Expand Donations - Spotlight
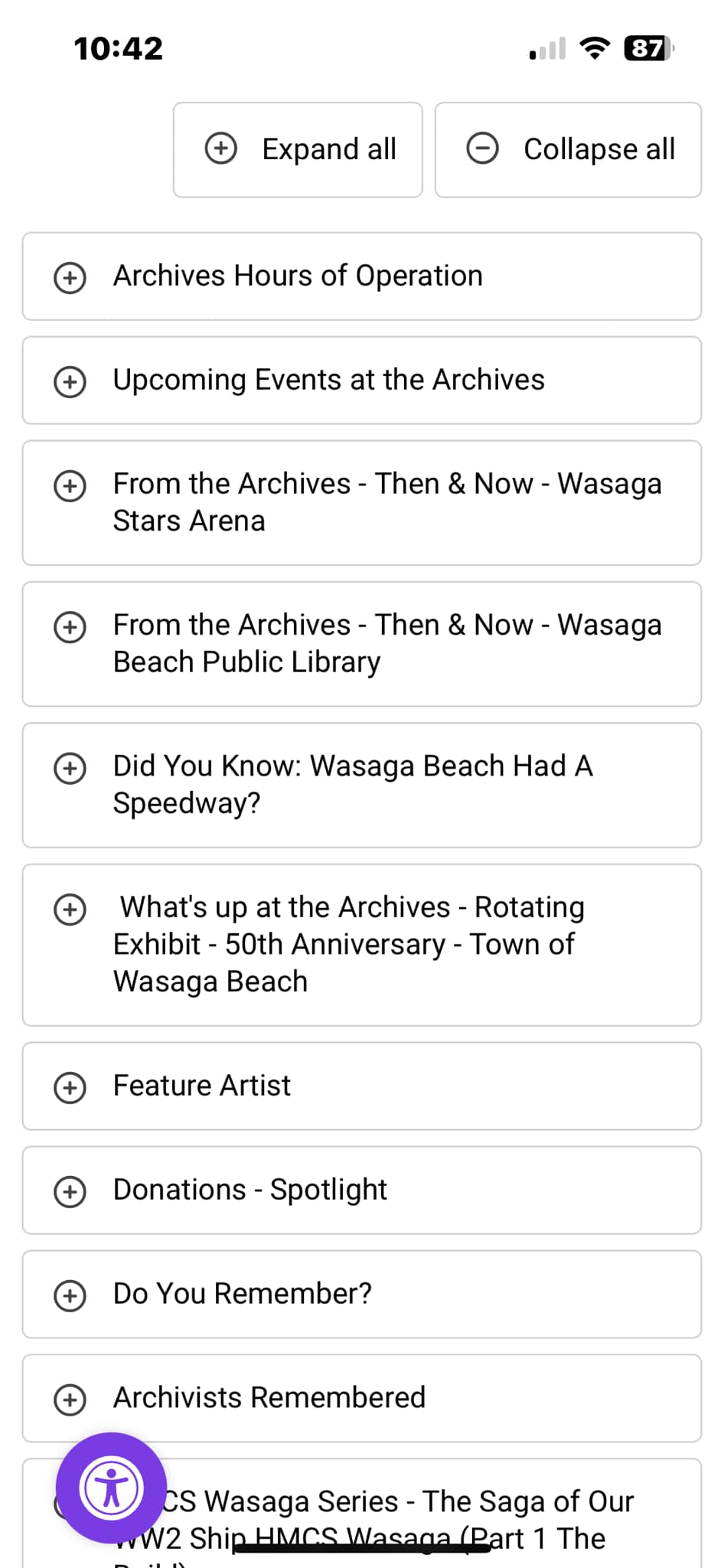Screen dimensions: 724x1568 pyautogui.click(x=362, y=1190)
